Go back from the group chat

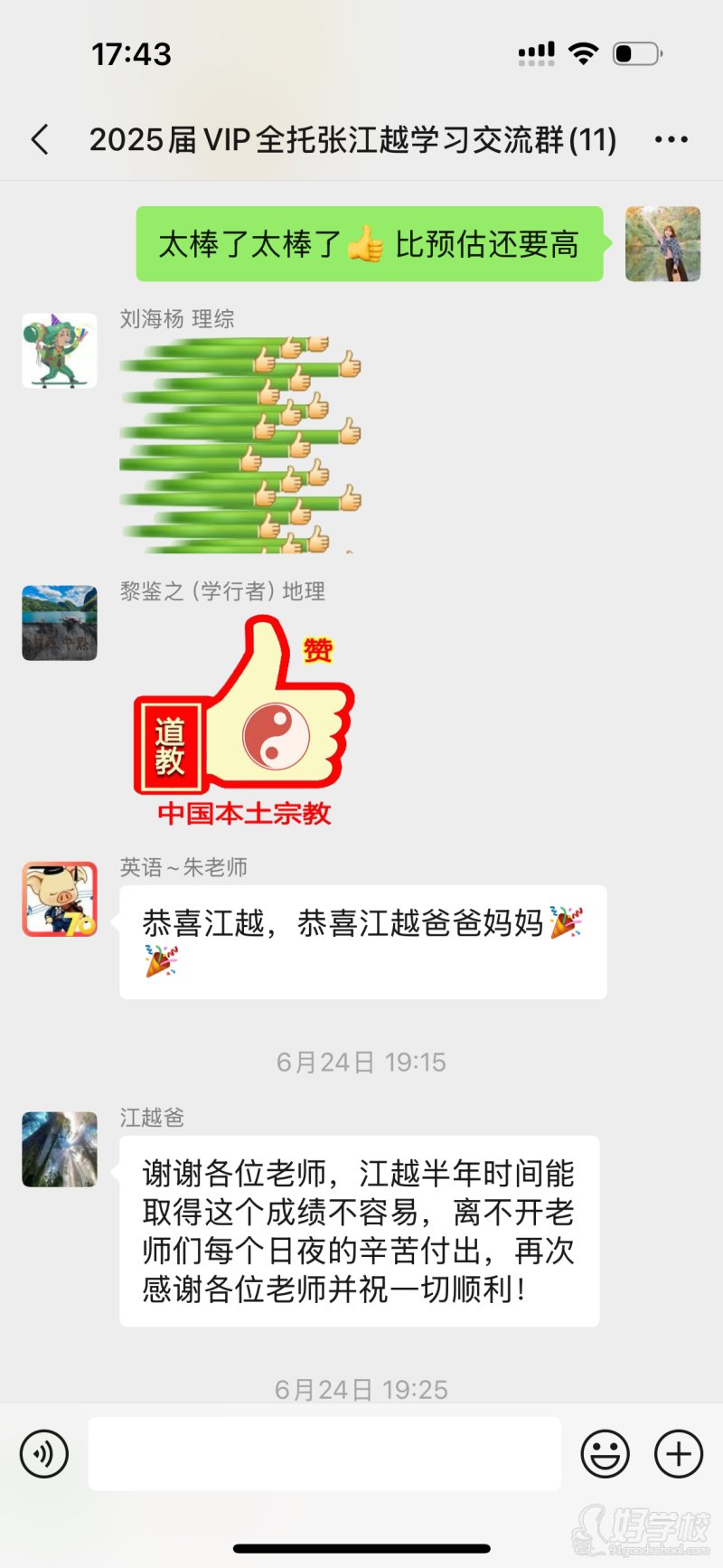click(x=40, y=140)
